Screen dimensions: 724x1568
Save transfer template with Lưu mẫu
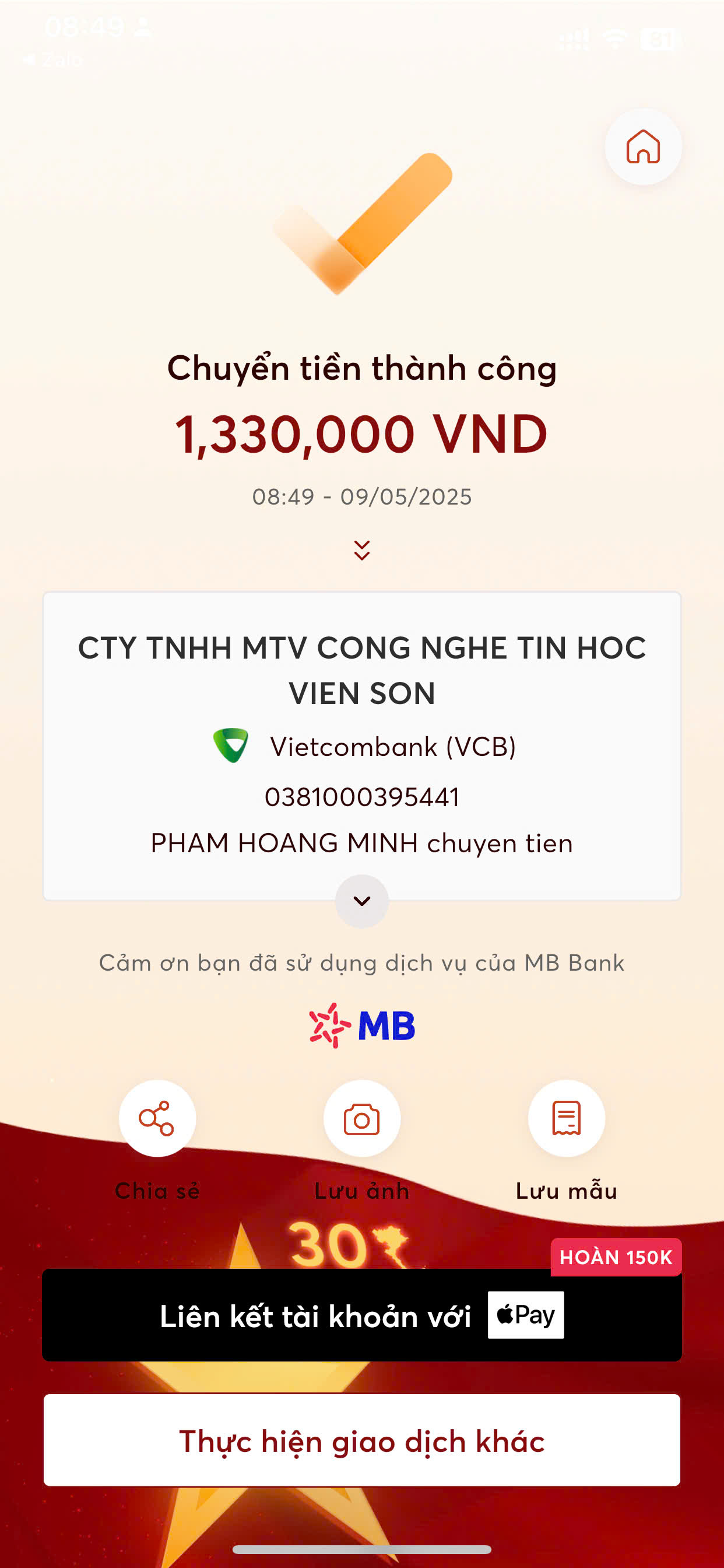click(567, 1119)
